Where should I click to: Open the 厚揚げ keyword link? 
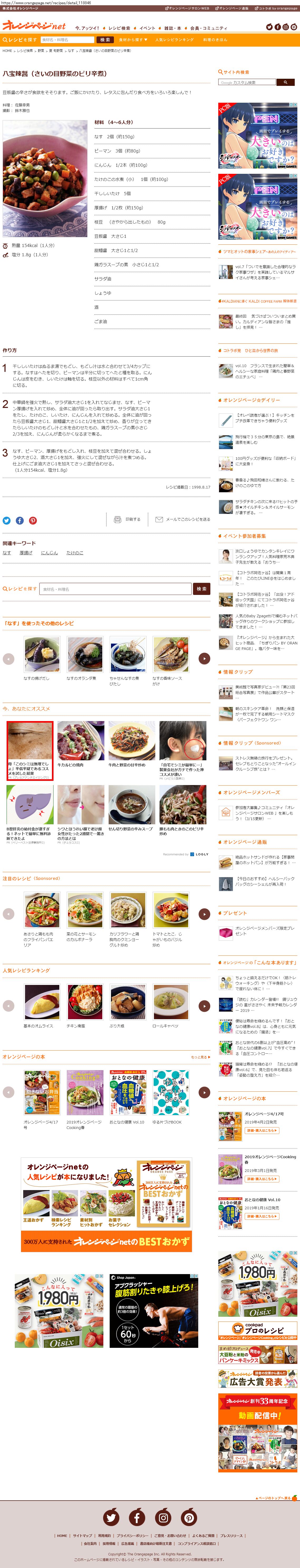pos(26,553)
